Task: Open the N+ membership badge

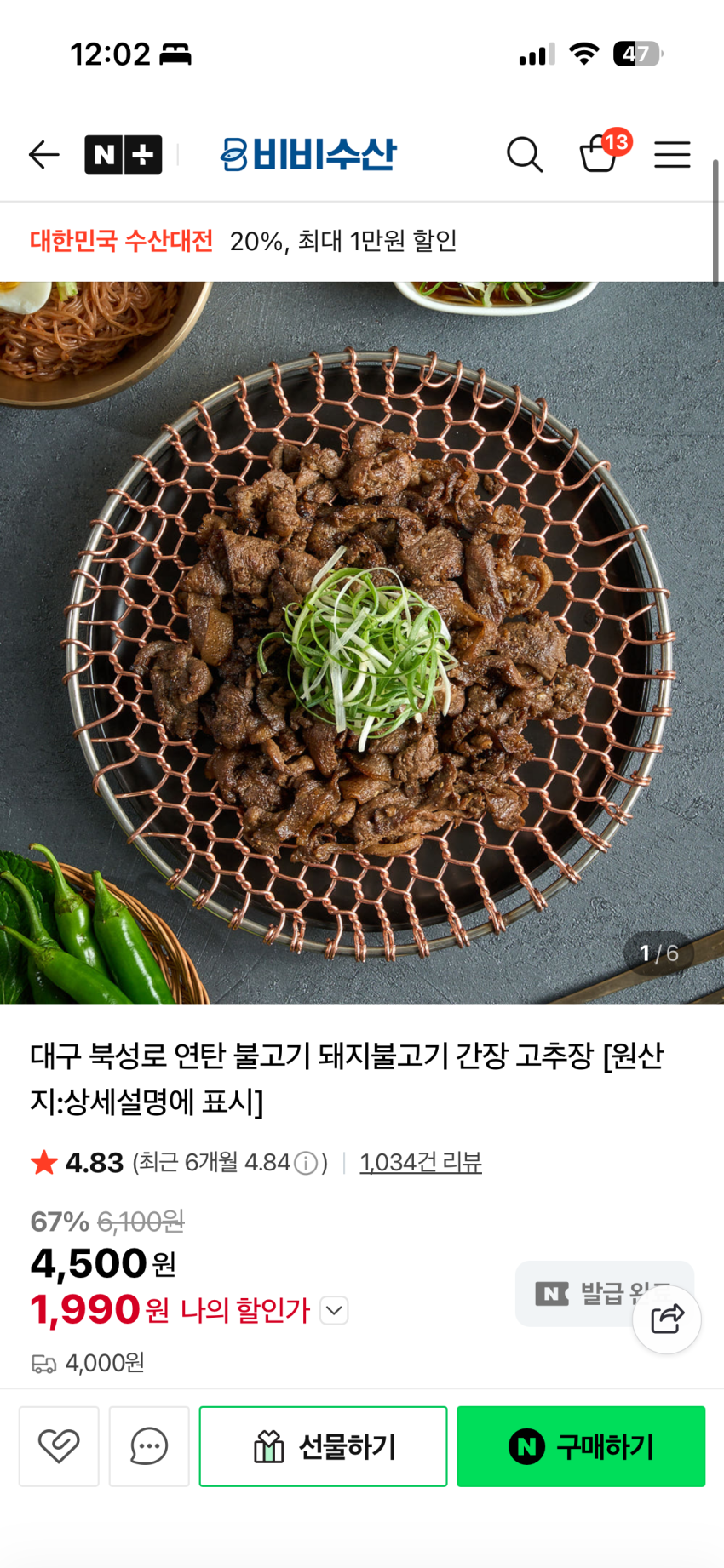Action: (124, 155)
